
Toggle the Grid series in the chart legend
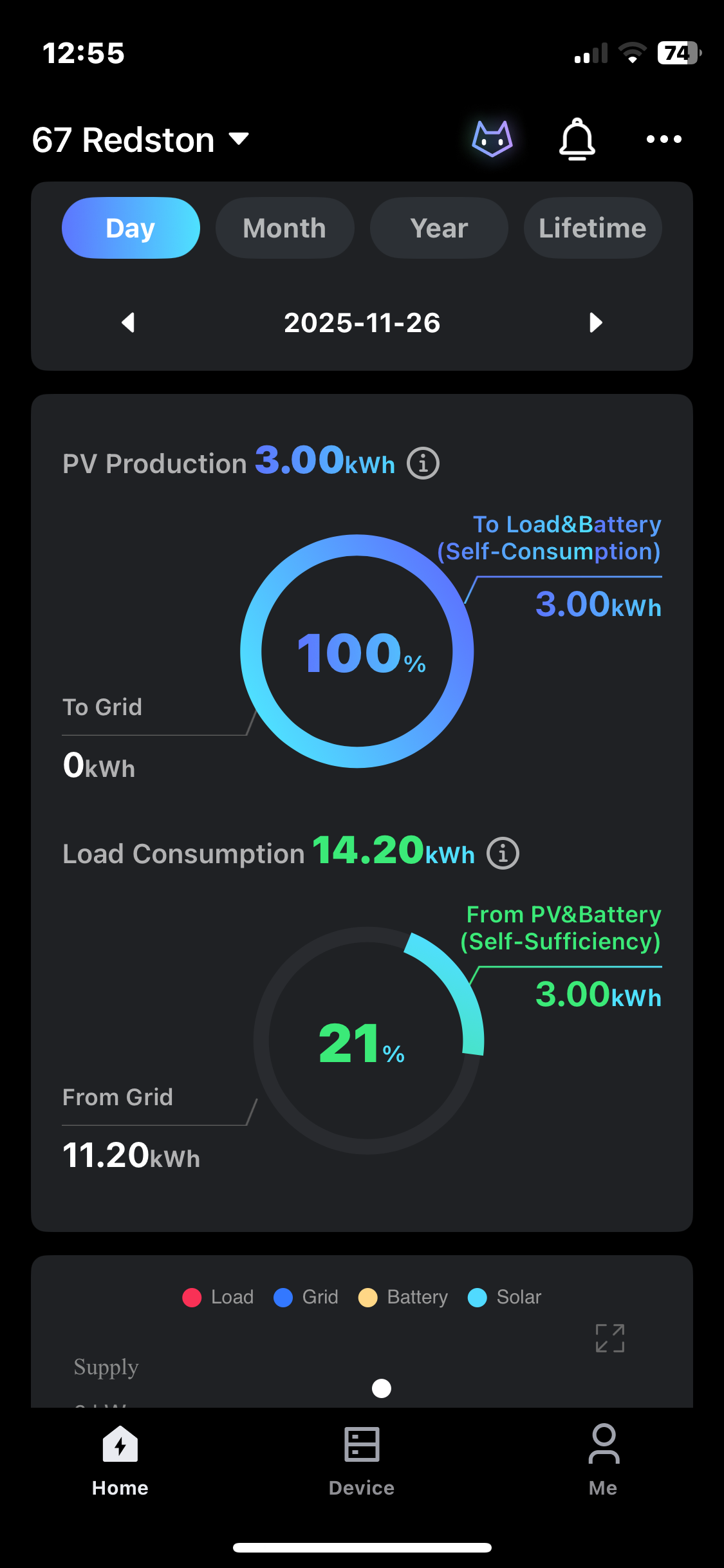(x=306, y=1297)
